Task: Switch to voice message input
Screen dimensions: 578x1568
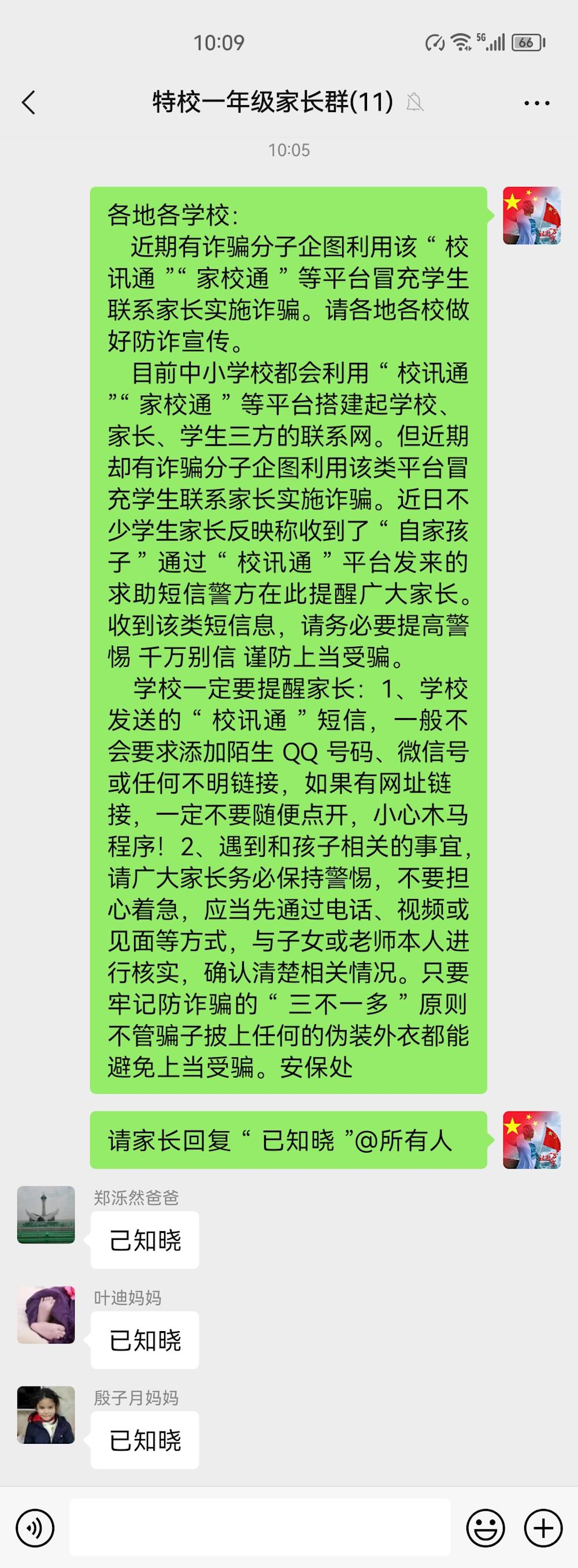Action: tap(35, 1528)
